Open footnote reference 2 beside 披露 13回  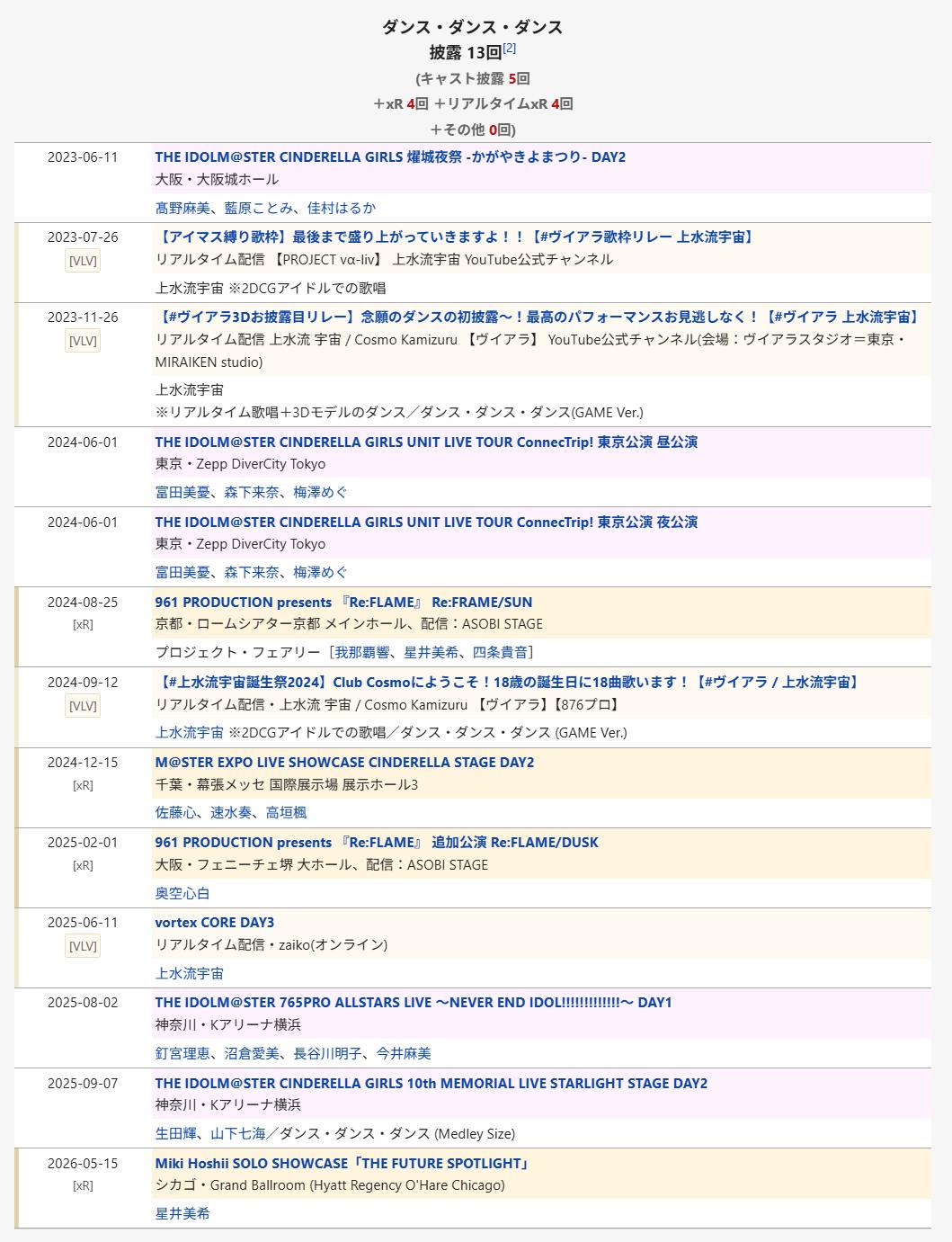[x=510, y=48]
